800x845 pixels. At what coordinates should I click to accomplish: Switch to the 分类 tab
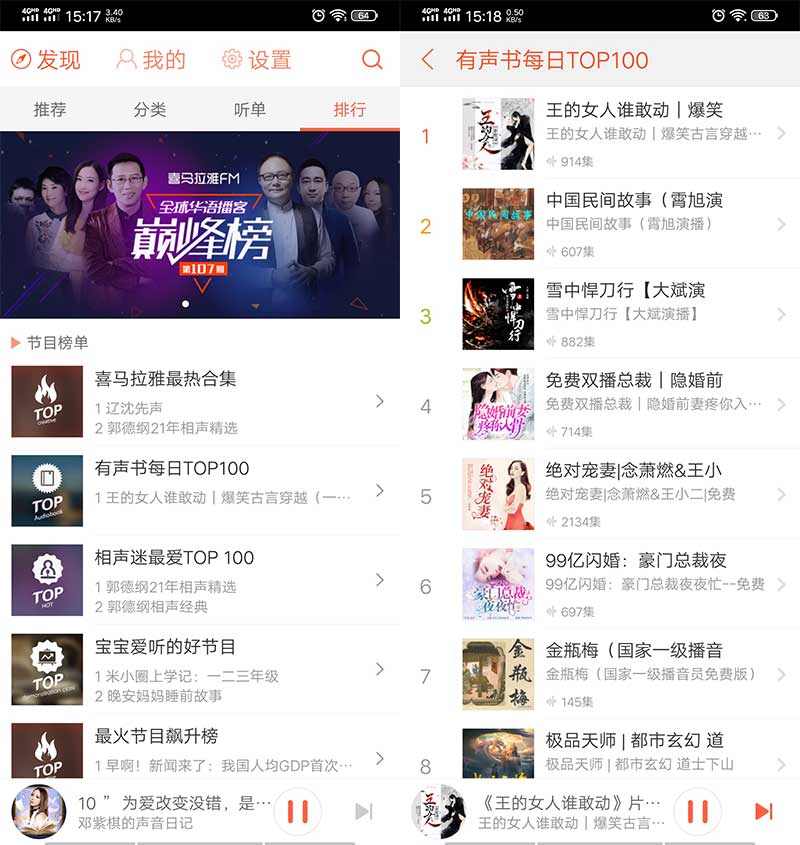150,110
